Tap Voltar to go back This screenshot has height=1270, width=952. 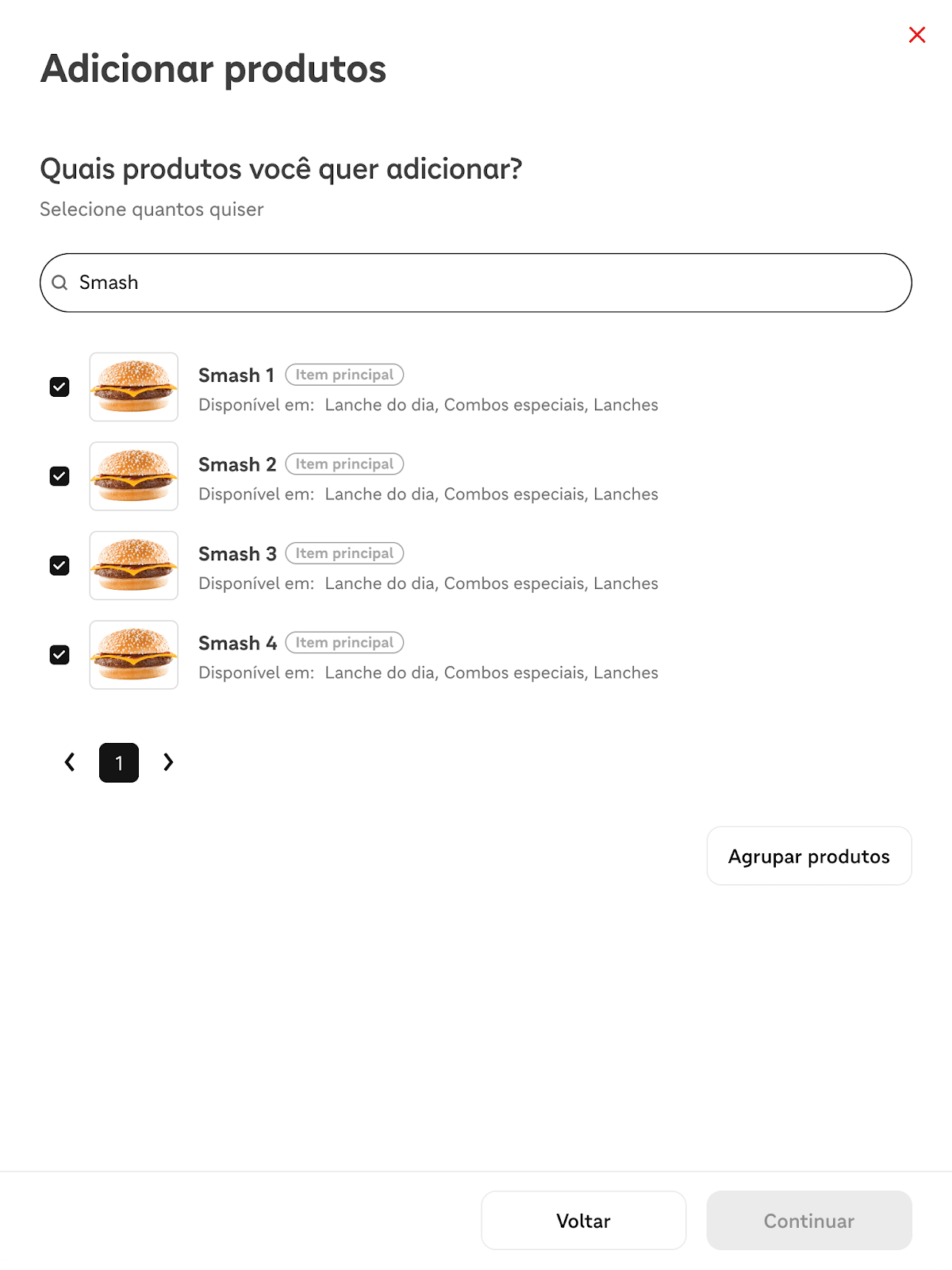[x=583, y=1221]
